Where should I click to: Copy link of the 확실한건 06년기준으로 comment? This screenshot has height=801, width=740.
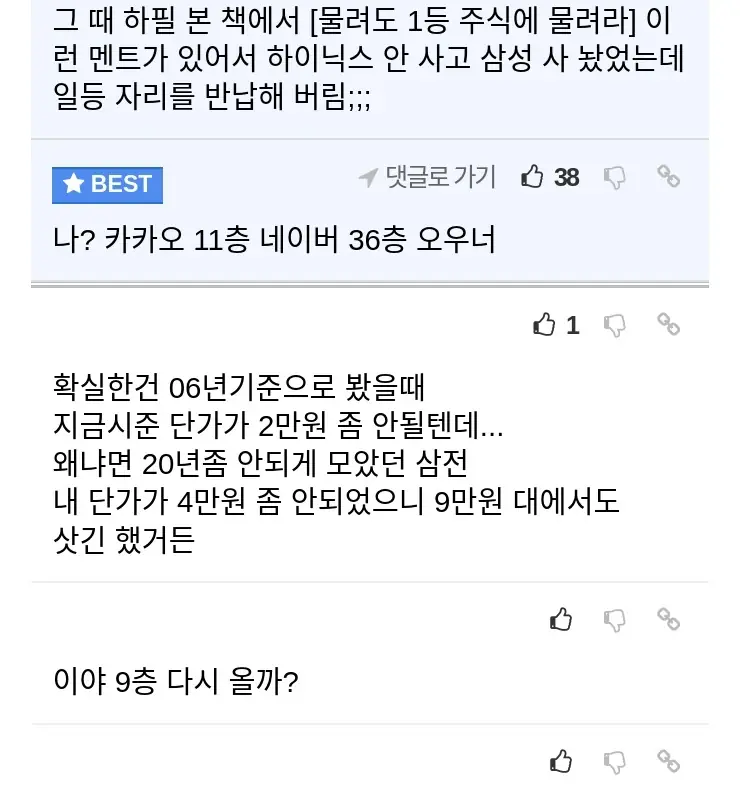(x=668, y=324)
